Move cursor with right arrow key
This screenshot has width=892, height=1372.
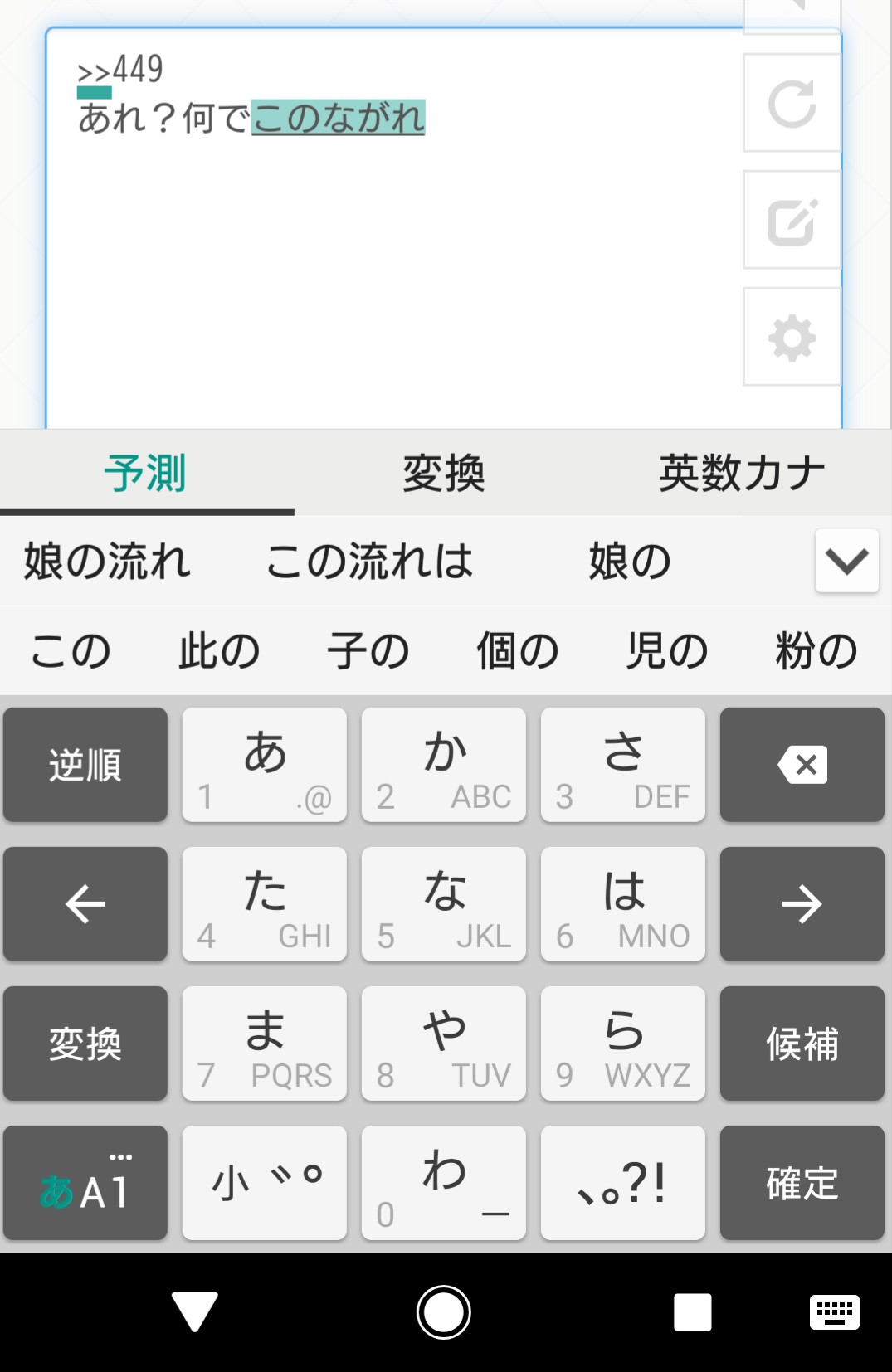coord(802,904)
